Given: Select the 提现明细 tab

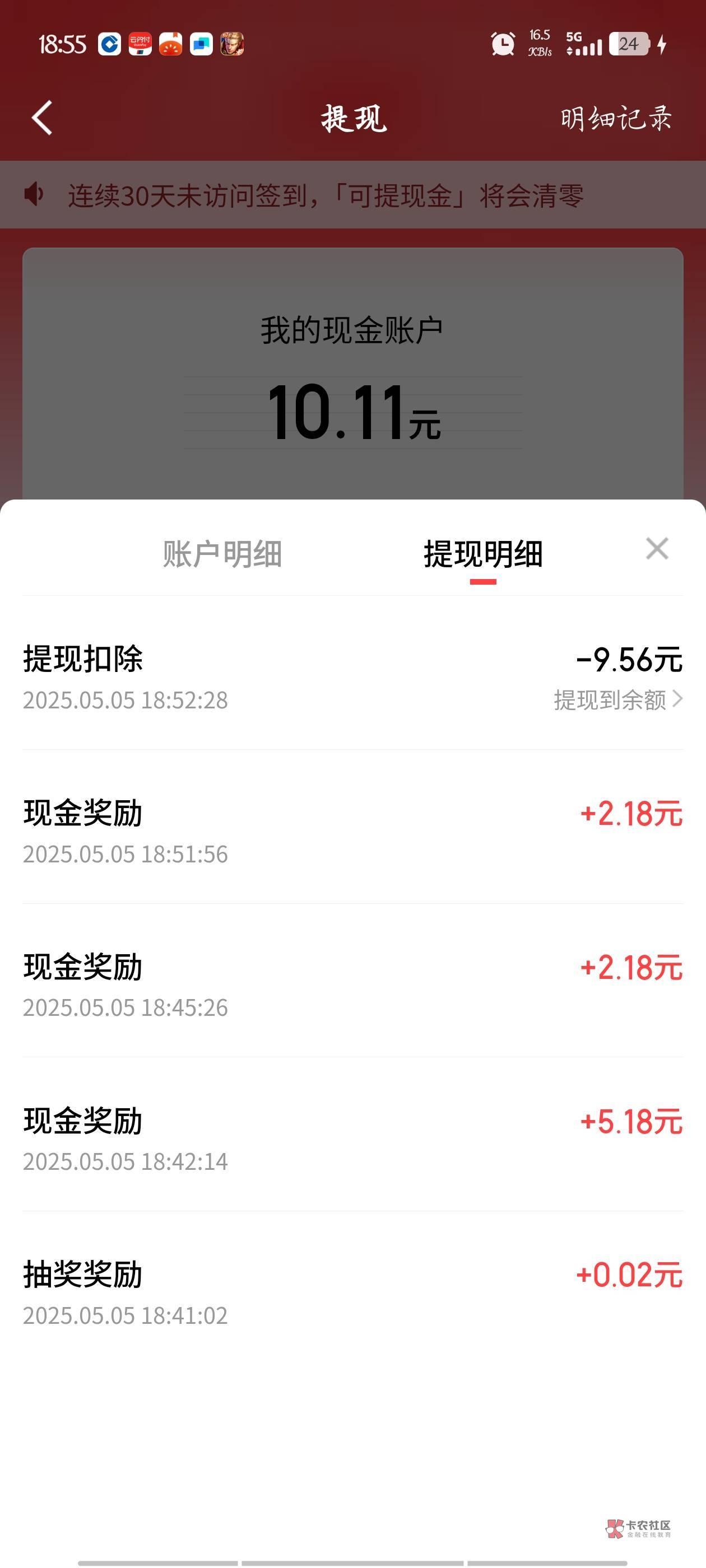Looking at the screenshot, I should click(483, 554).
